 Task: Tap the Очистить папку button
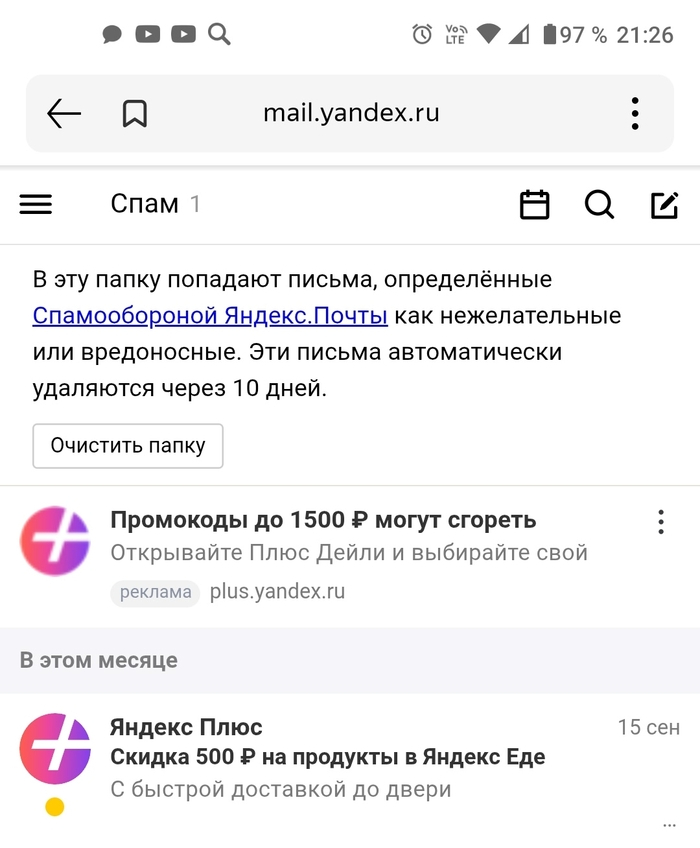click(x=128, y=446)
